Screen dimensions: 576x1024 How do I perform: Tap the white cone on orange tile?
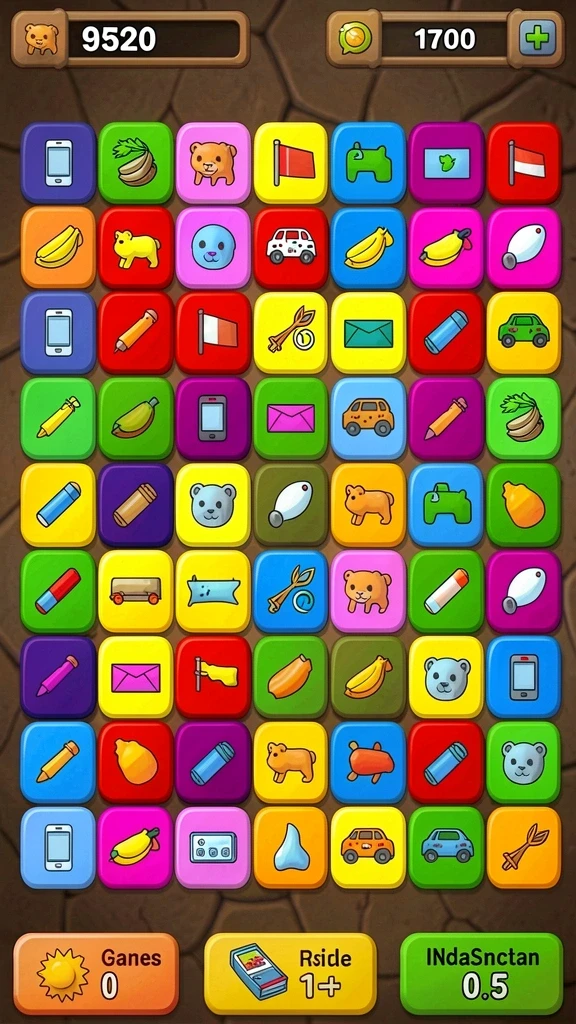291,847
